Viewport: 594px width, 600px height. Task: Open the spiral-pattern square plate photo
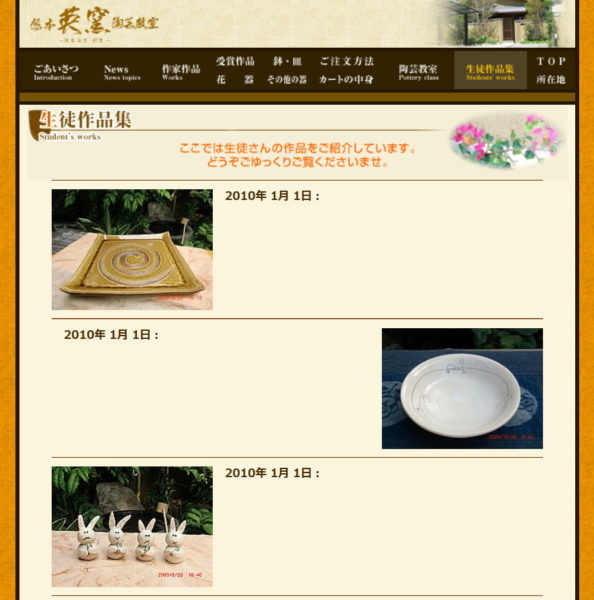[132, 249]
